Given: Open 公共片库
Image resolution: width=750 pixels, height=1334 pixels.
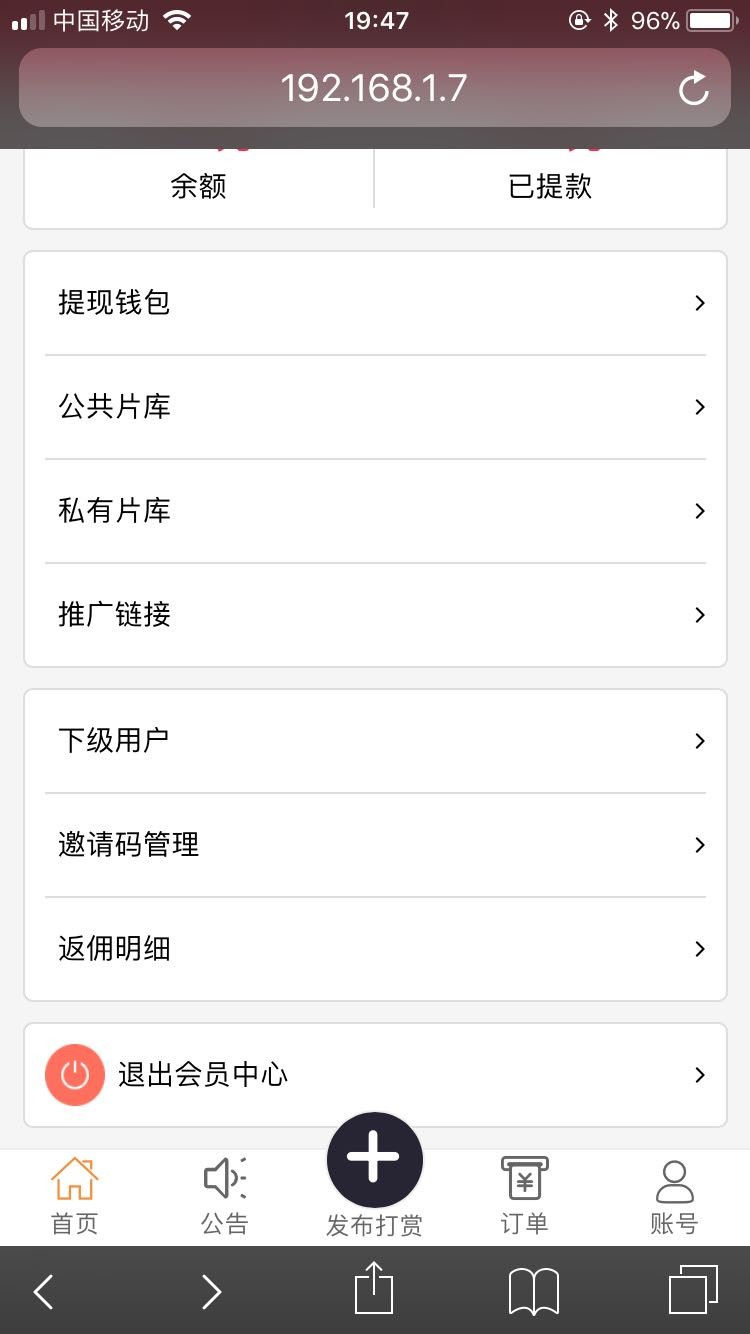Looking at the screenshot, I should [375, 407].
